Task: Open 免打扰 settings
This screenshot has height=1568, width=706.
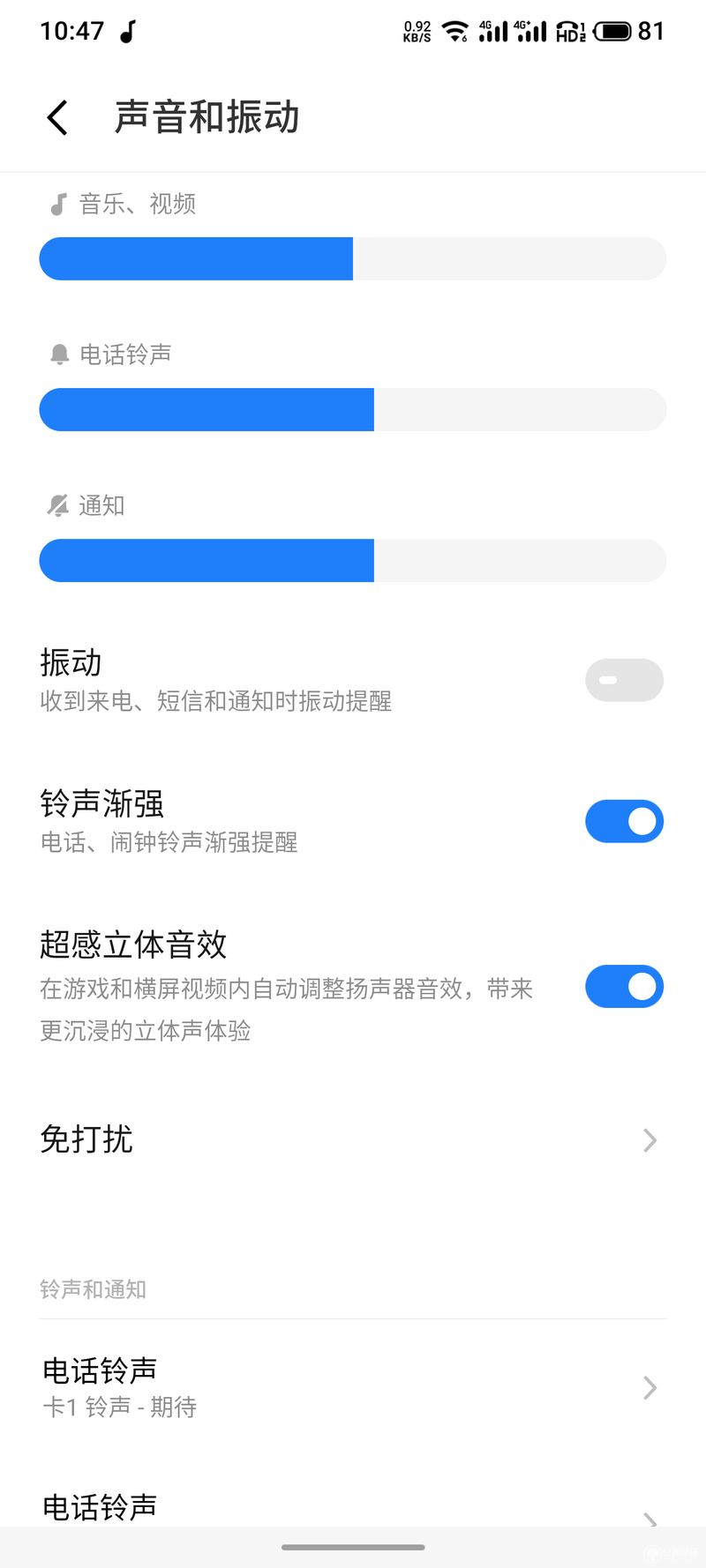Action: [353, 1139]
